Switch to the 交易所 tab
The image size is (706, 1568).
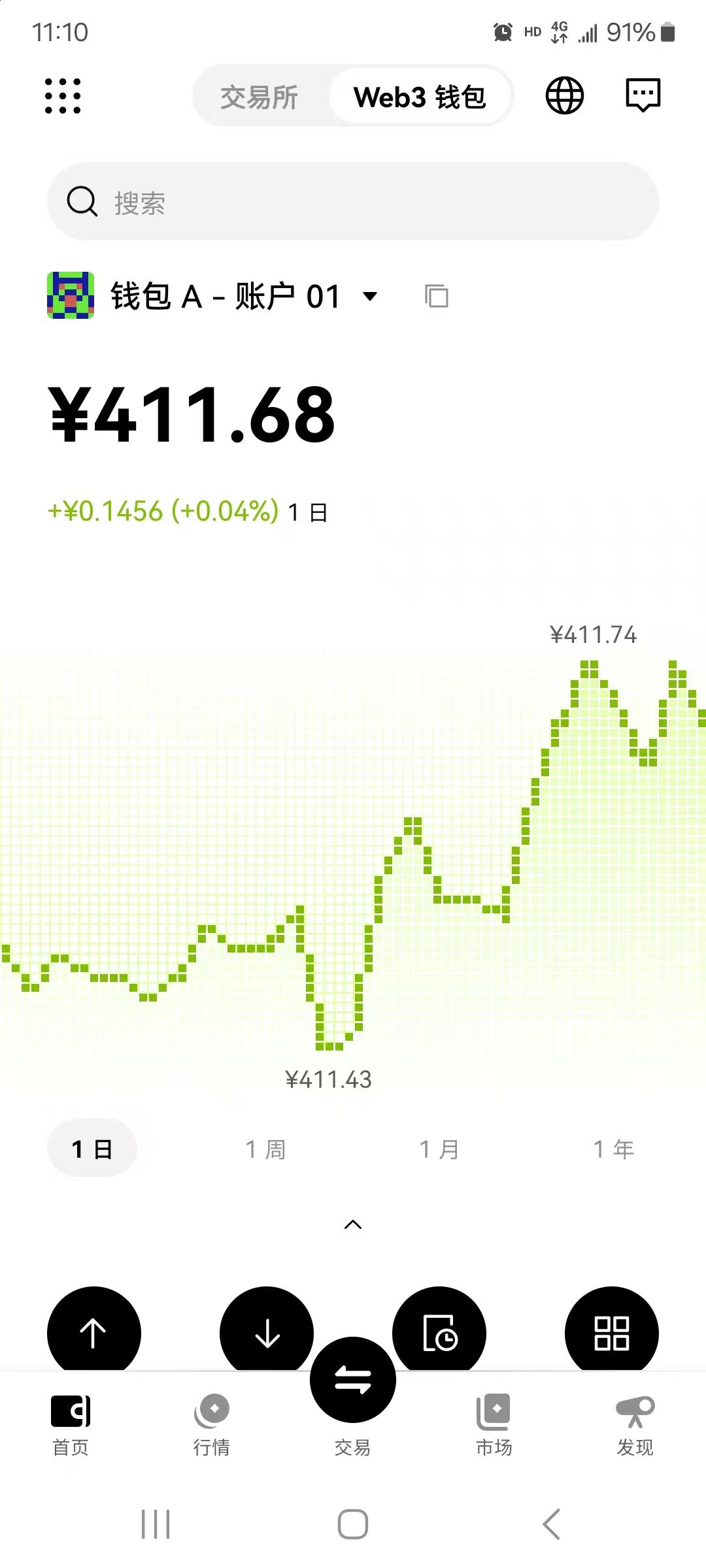(x=260, y=97)
